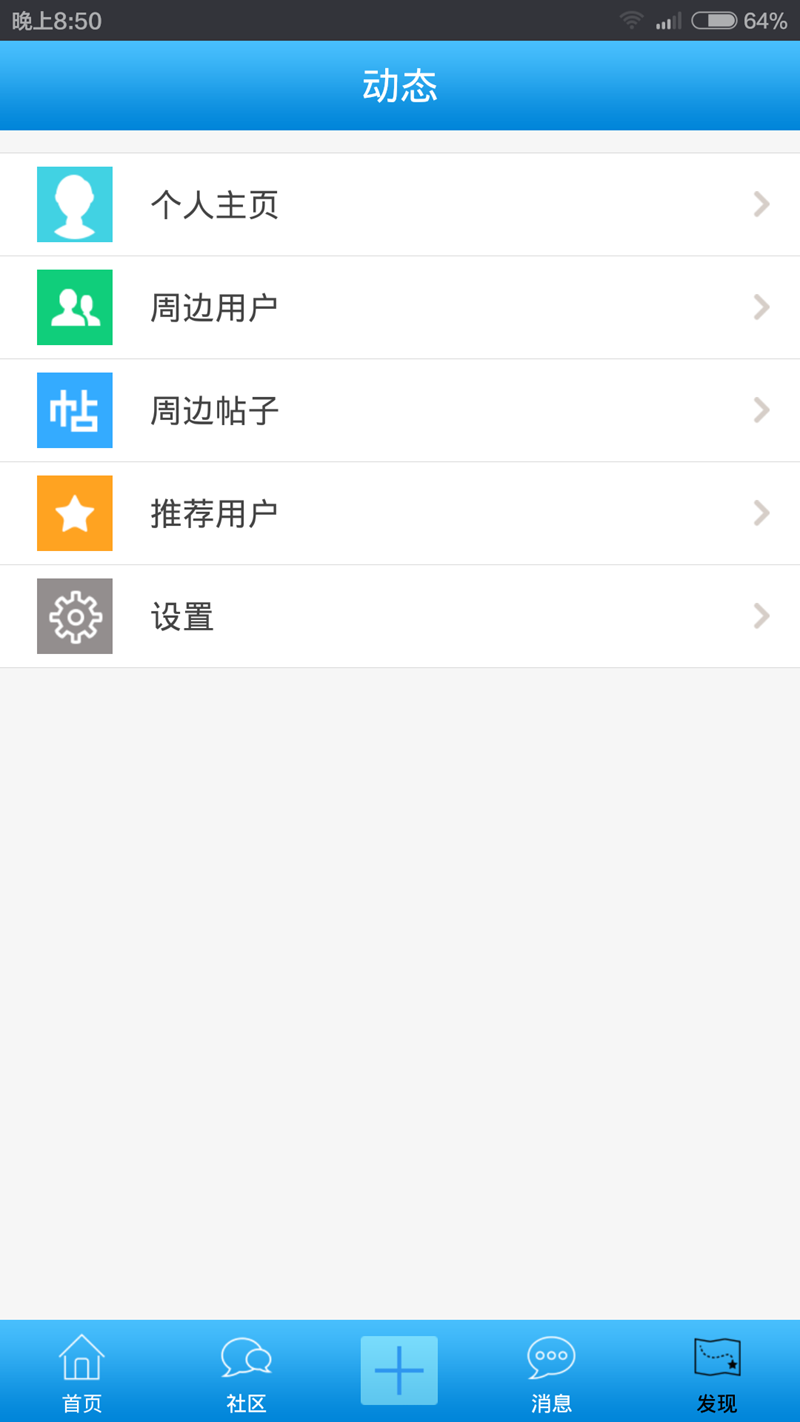The height and width of the screenshot is (1422, 800).
Task: Open the 周边帖子 nearby posts row
Action: pos(400,411)
